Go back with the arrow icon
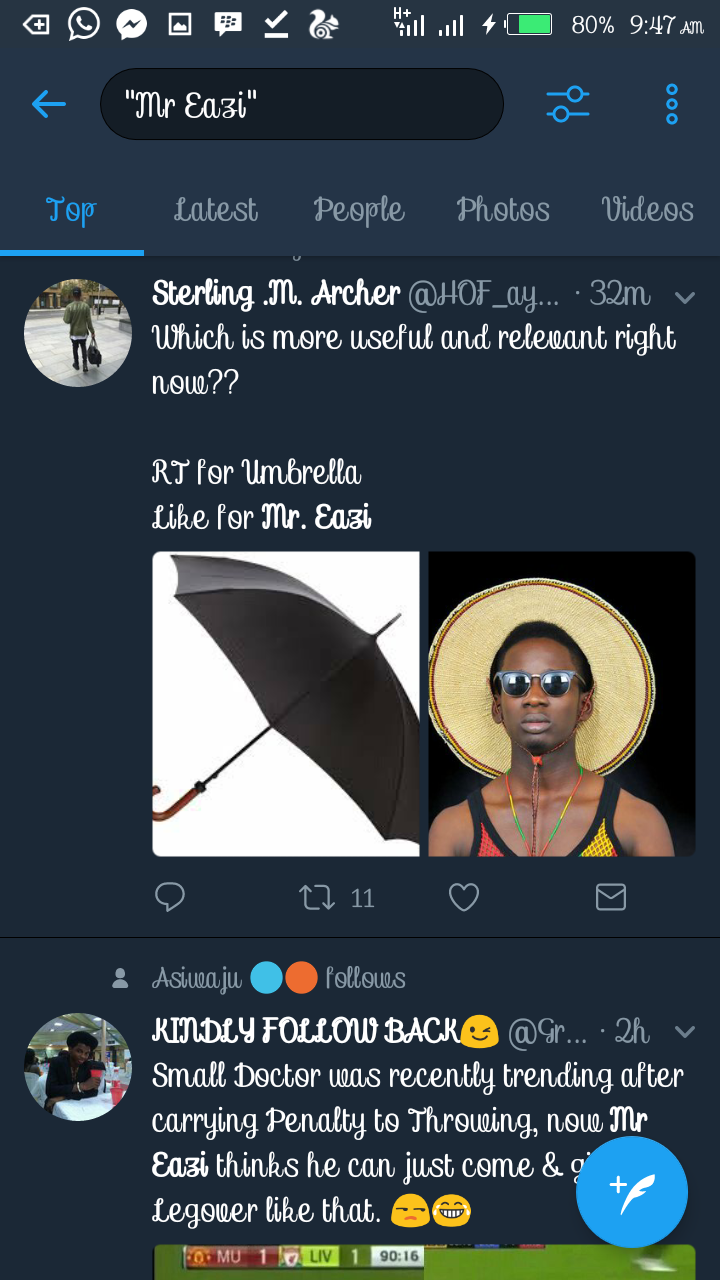This screenshot has width=720, height=1280. [x=48, y=104]
